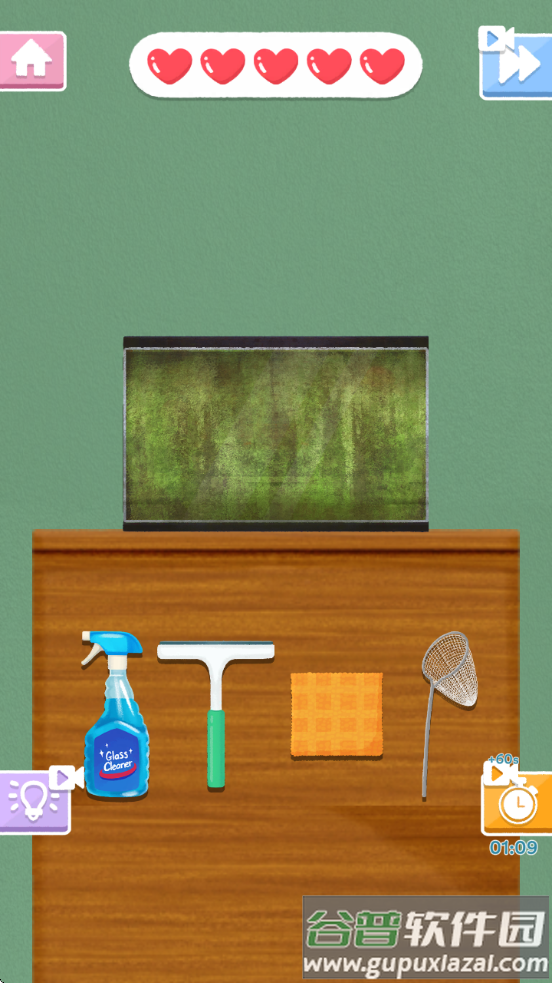Select the glass cleaner spray bottle
The height and width of the screenshot is (983, 552).
pyautogui.click(x=114, y=715)
